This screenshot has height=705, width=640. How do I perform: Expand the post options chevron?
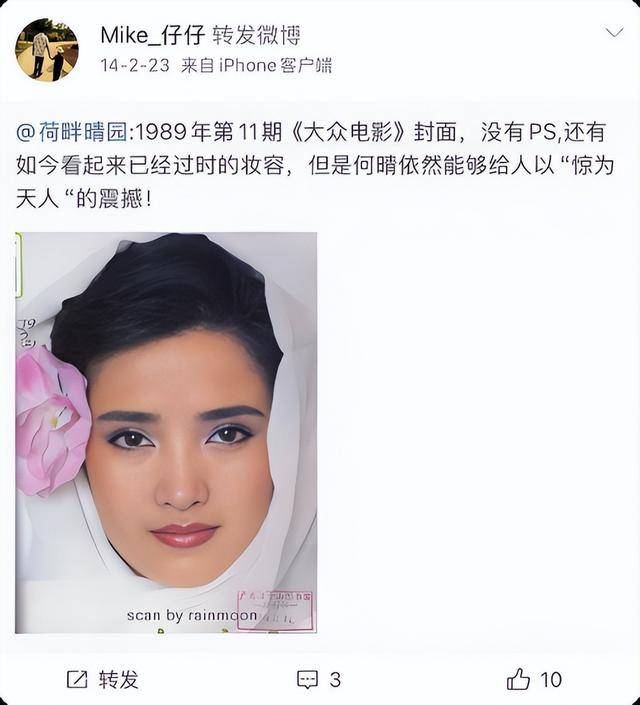(614, 34)
